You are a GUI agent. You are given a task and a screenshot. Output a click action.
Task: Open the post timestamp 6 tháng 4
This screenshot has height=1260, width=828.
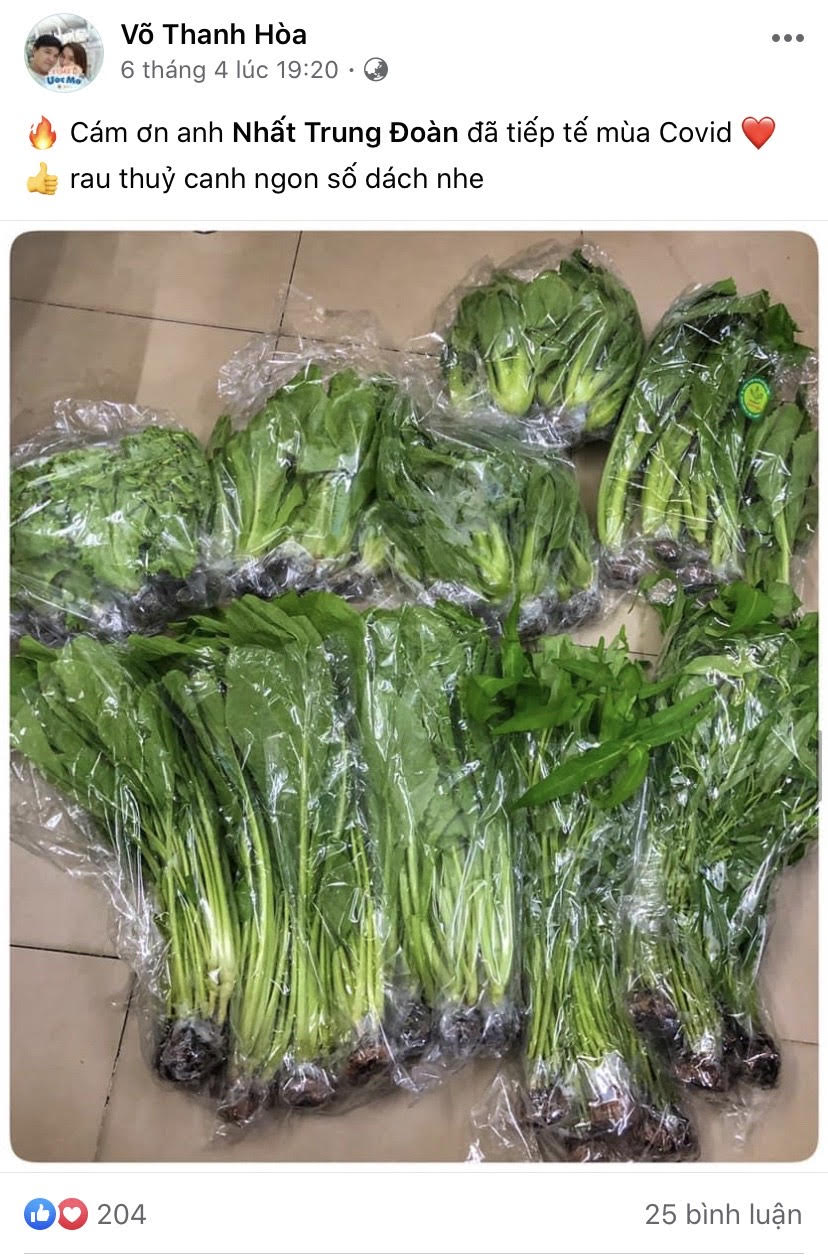click(x=228, y=70)
